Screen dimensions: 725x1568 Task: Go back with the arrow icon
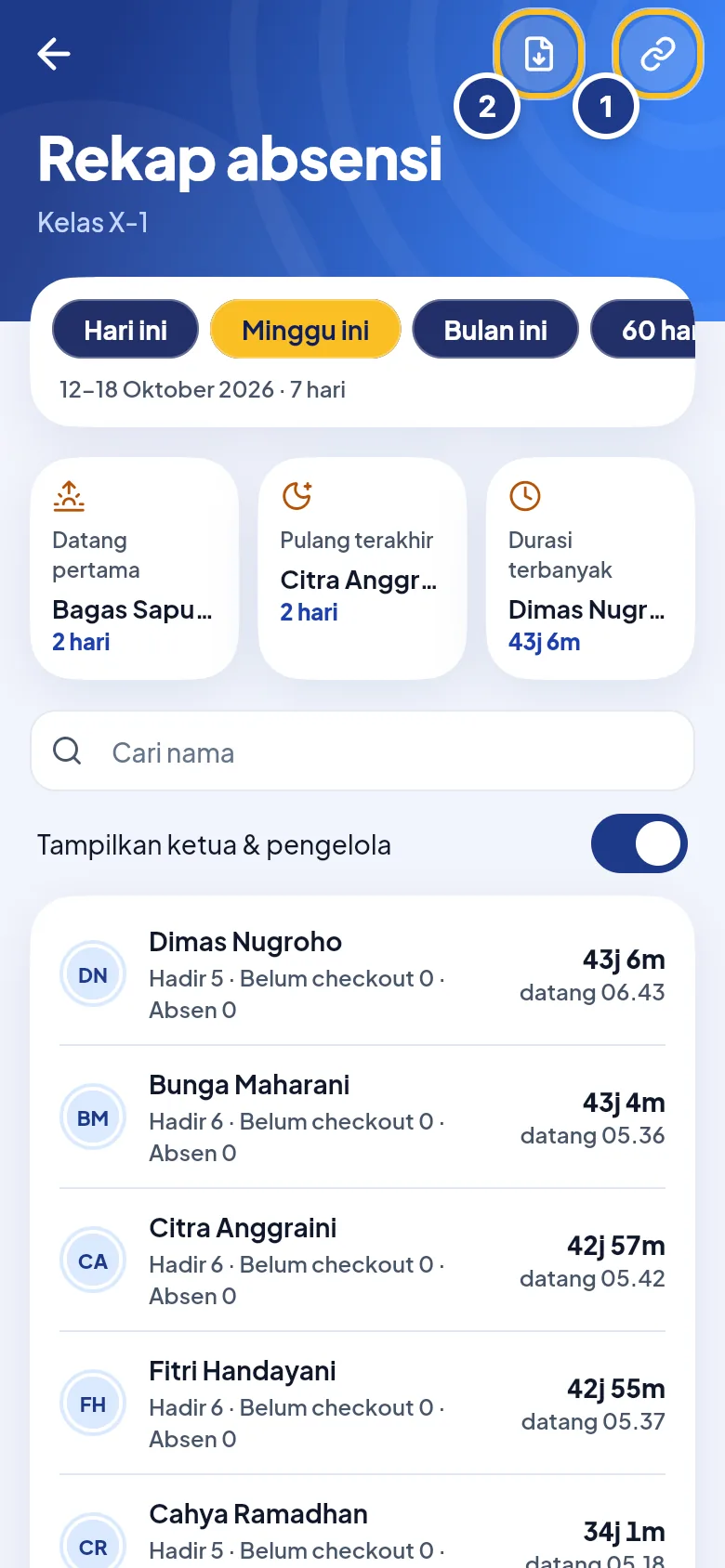pos(54,54)
